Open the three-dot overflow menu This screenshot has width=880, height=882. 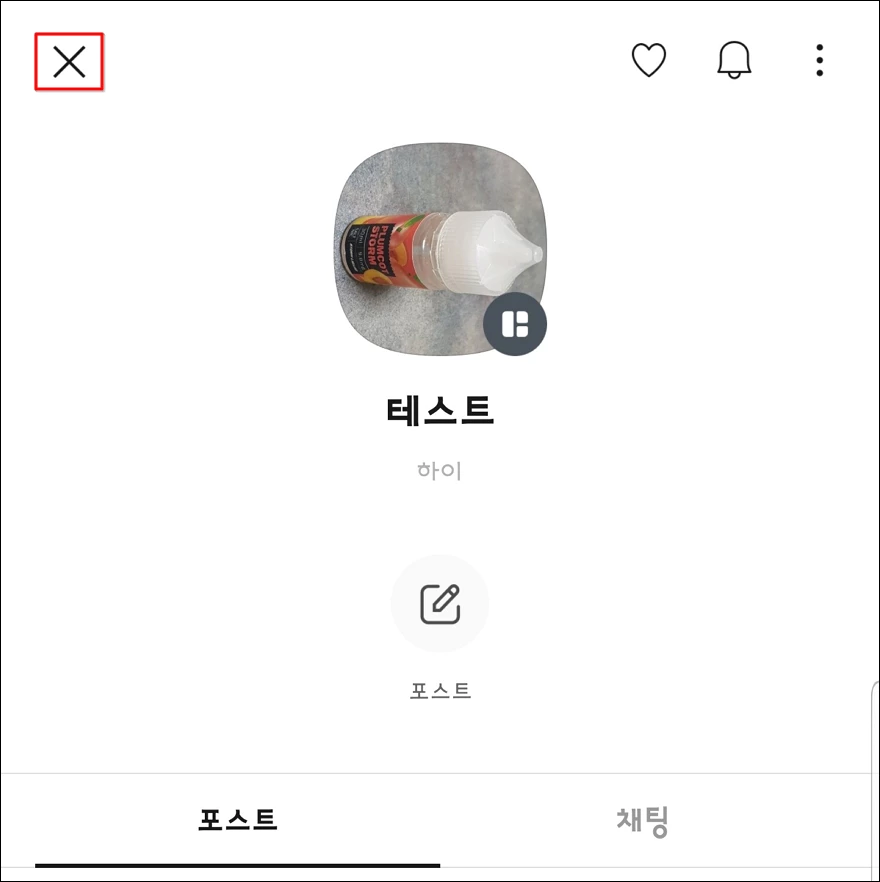(819, 61)
